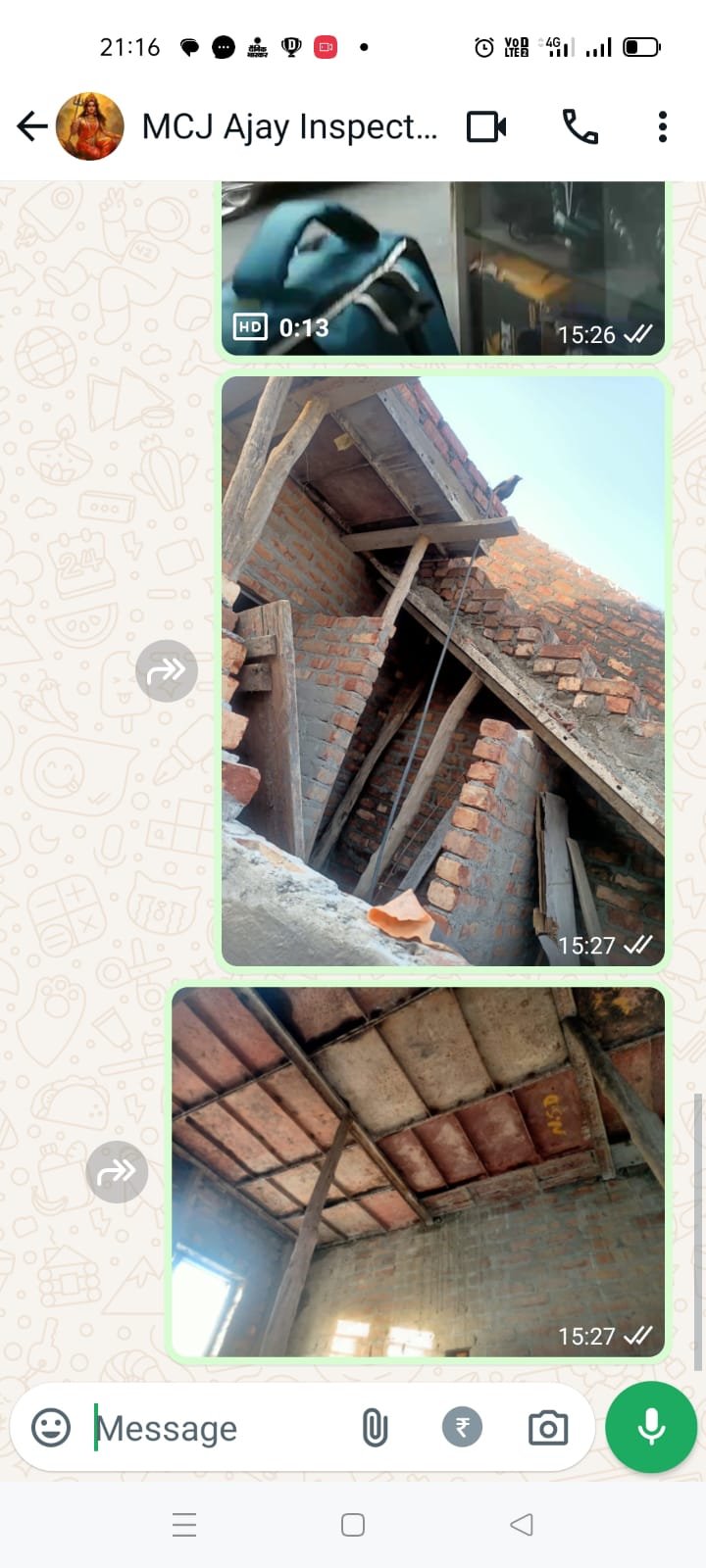Open the brick staircase photo with bird
Viewport: 706px width, 1568px height.
[x=442, y=671]
